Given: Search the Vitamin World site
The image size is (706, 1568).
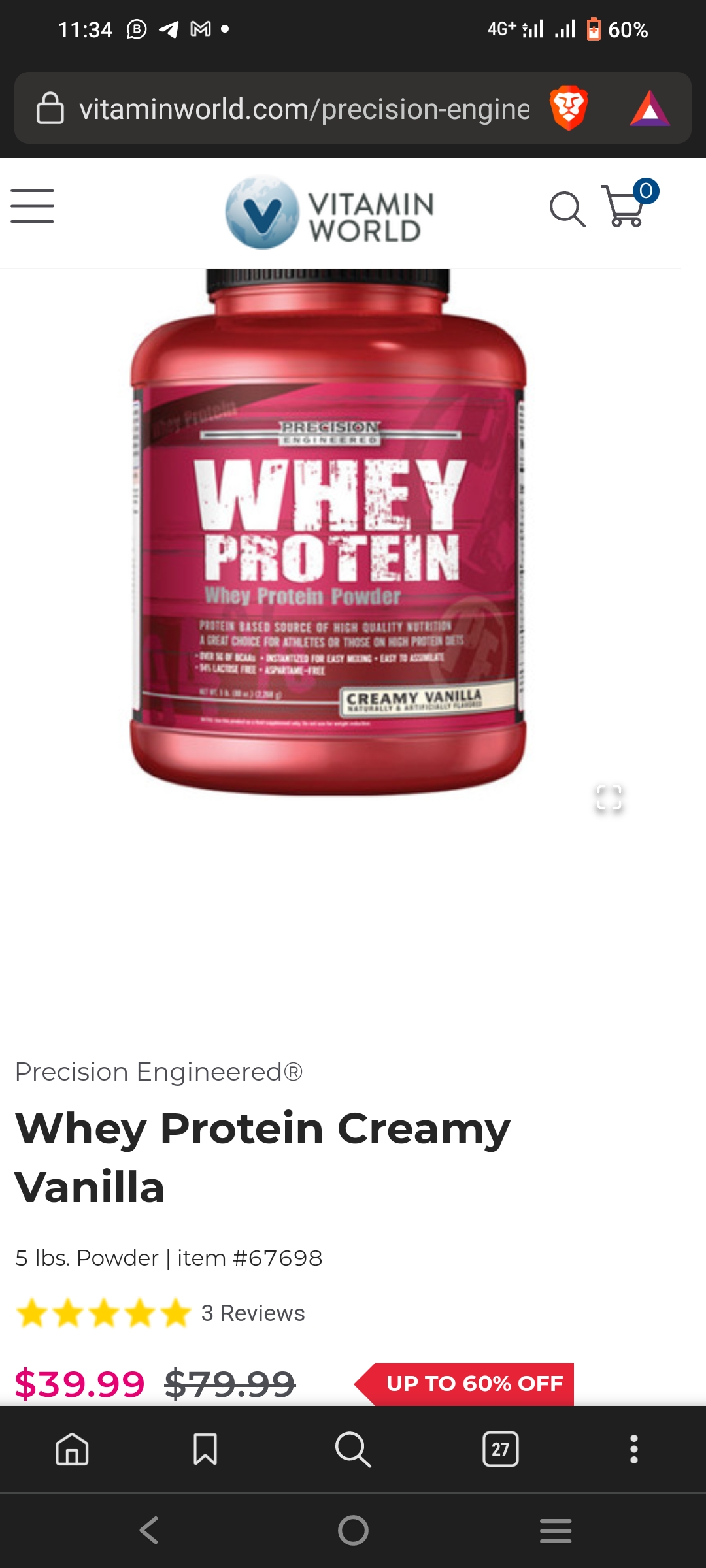Looking at the screenshot, I should point(567,209).
